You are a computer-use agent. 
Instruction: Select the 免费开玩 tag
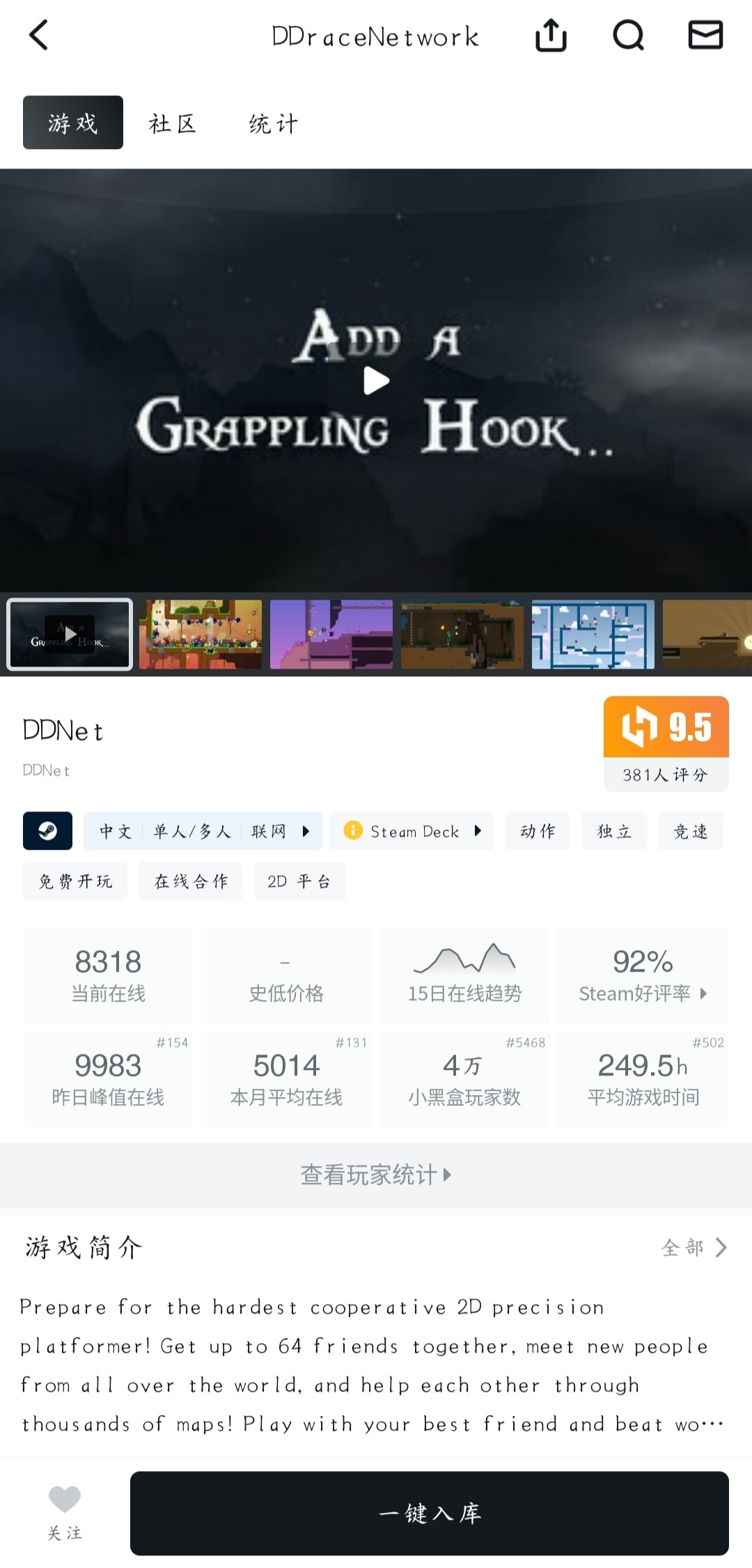[75, 881]
